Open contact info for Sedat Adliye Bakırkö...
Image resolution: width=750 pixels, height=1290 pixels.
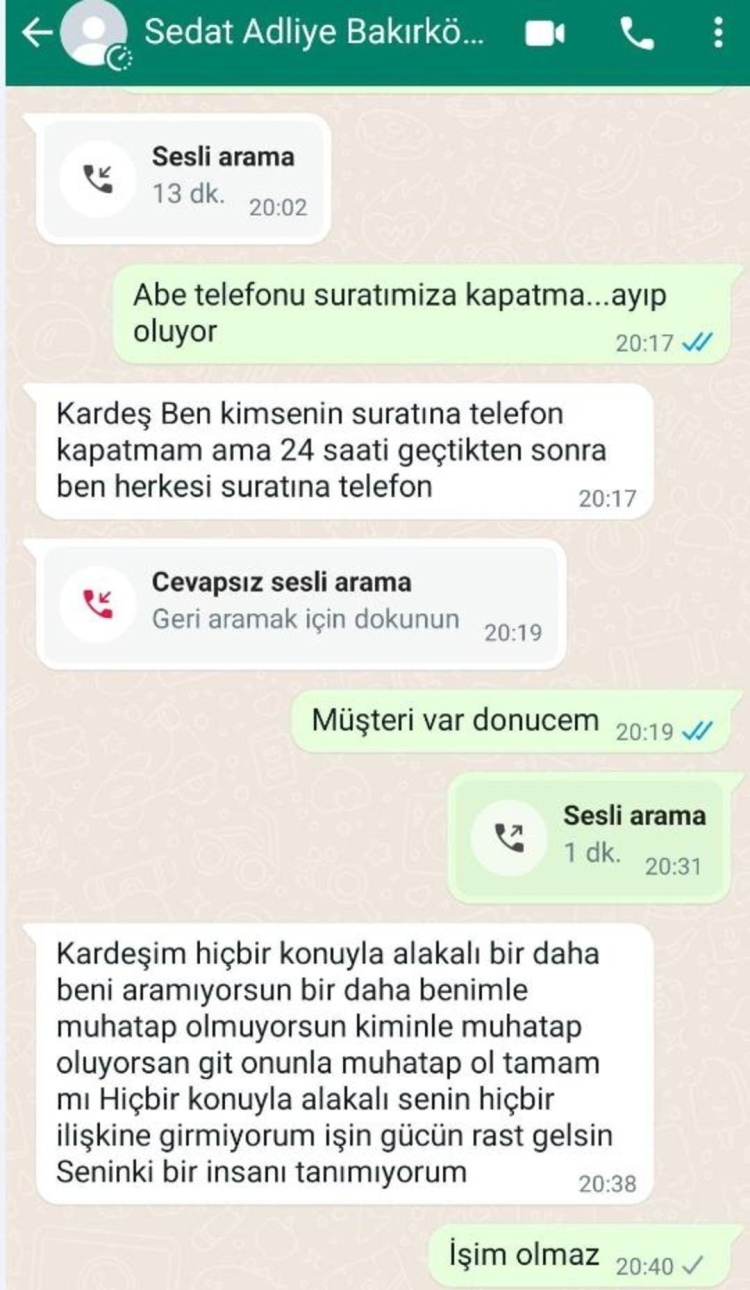(x=314, y=32)
